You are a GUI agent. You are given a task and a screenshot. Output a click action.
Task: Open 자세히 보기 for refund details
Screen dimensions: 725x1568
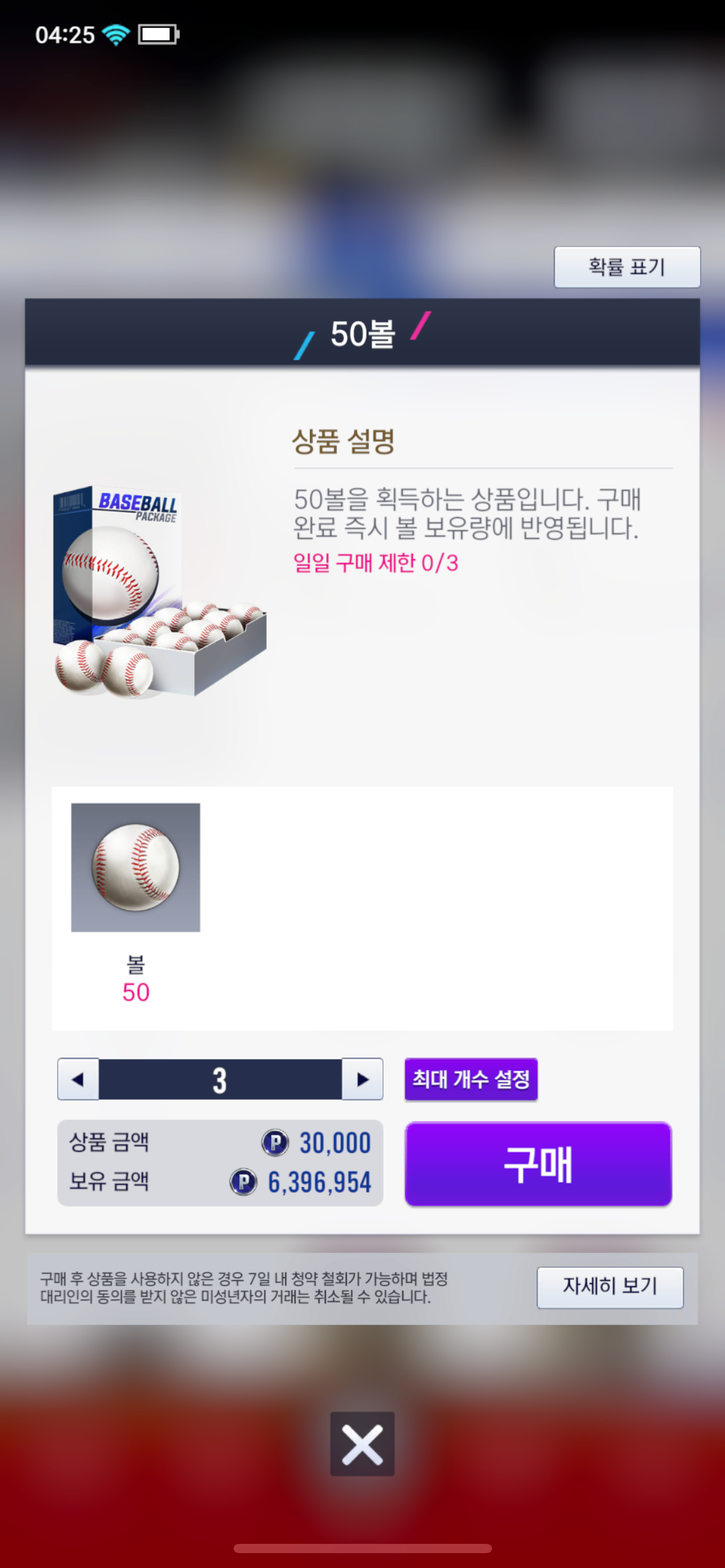pos(610,1287)
